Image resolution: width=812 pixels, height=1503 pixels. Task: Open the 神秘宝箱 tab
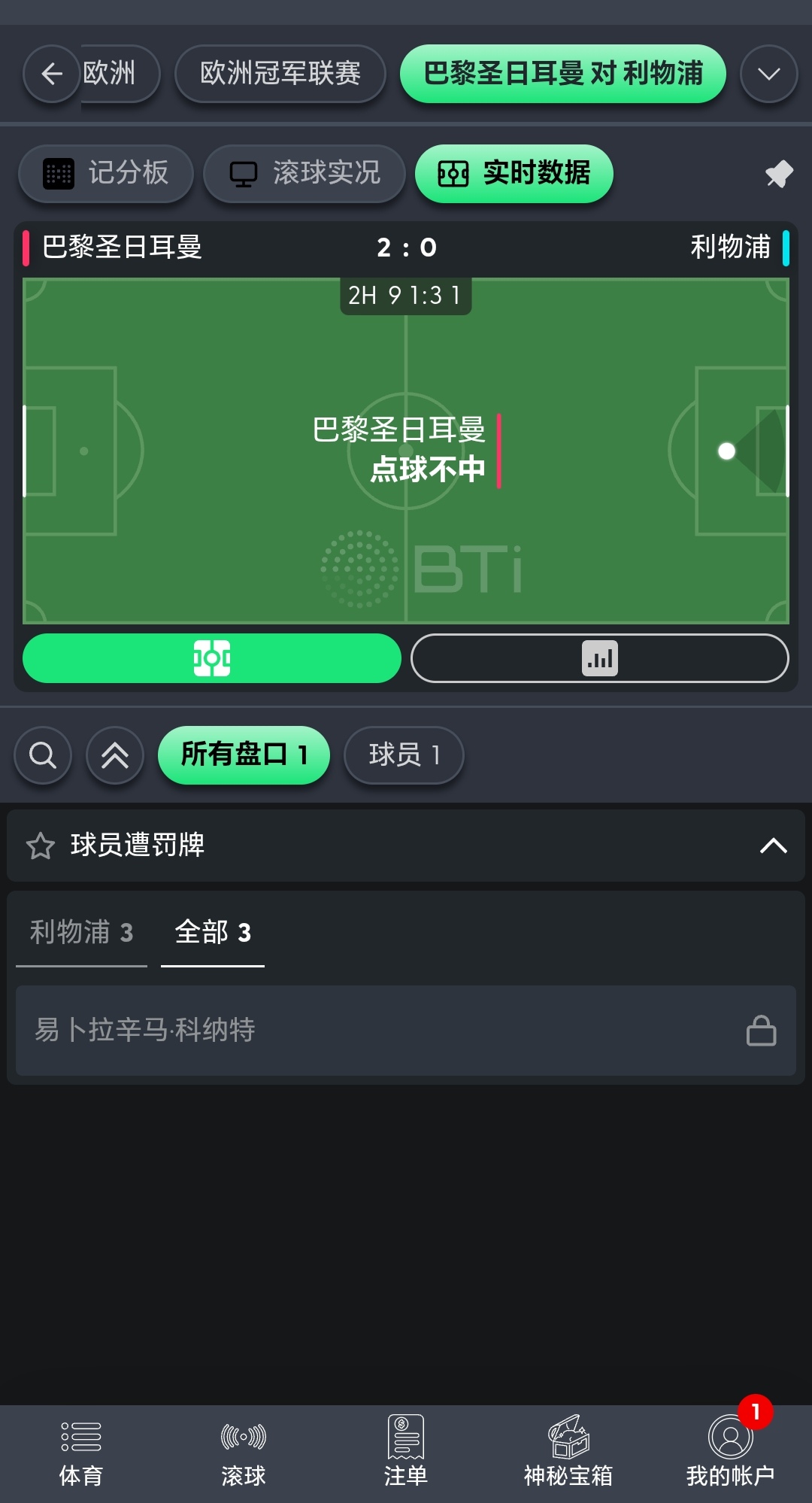(568, 1453)
